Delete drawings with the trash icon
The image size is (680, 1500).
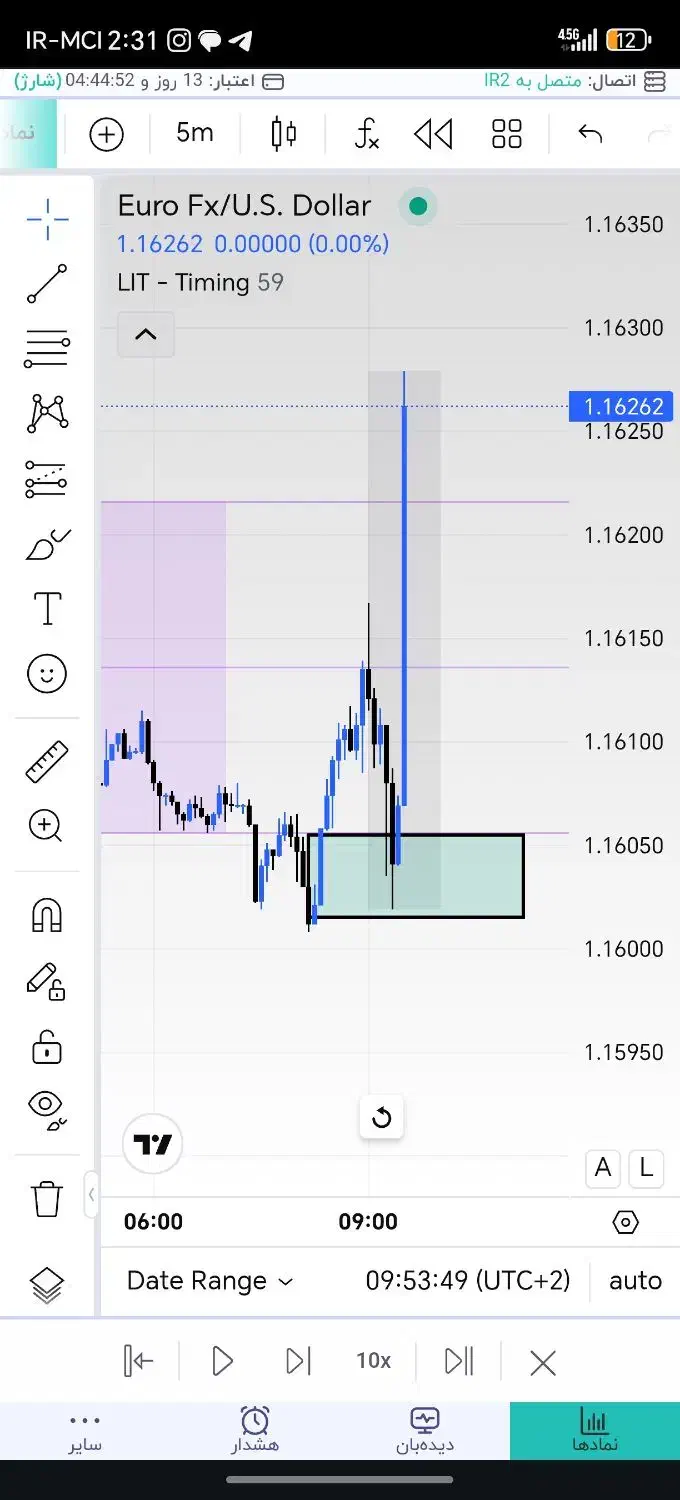47,1197
